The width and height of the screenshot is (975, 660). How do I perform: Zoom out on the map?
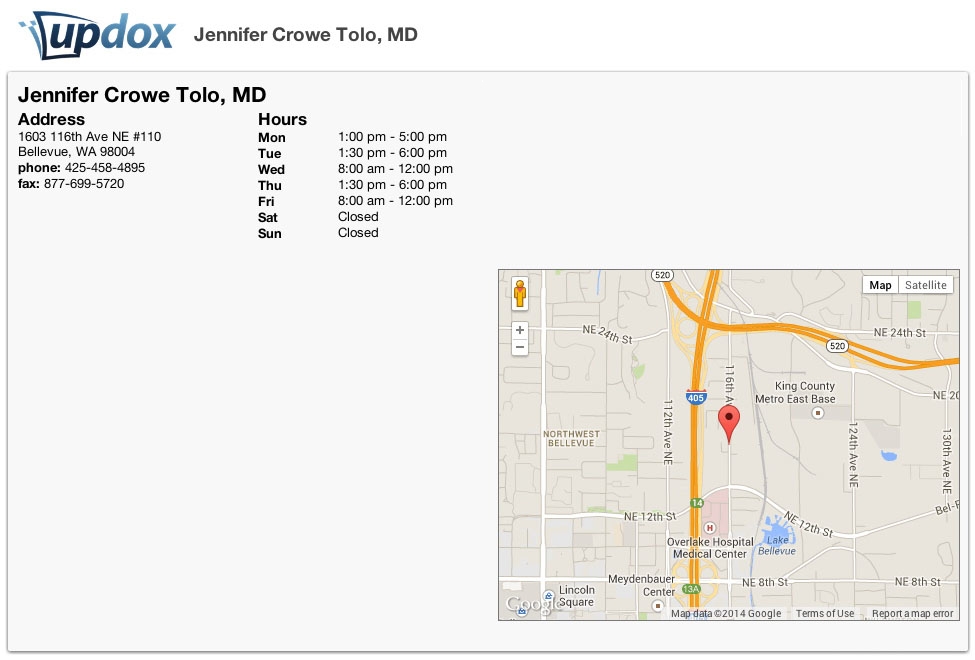click(519, 347)
